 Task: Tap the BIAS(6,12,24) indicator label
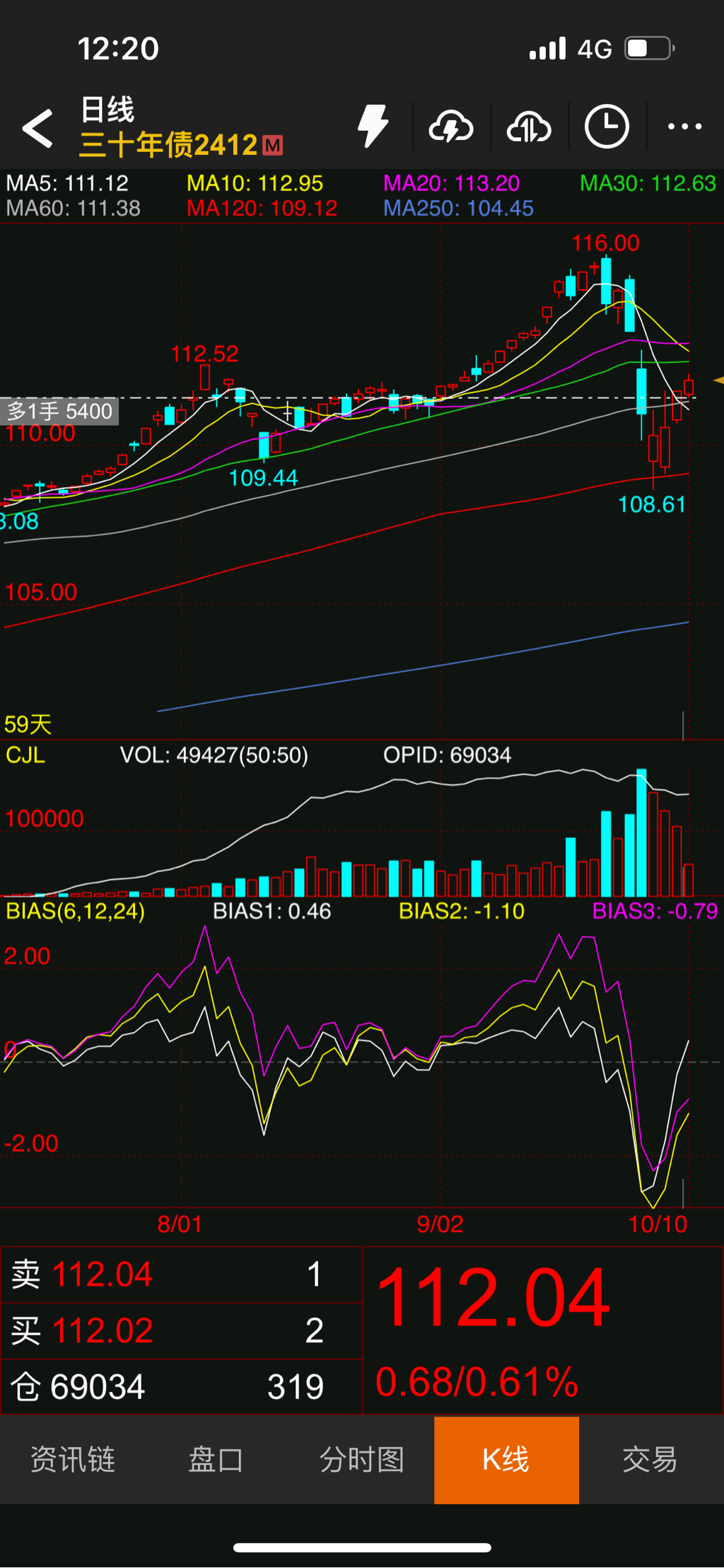pyautogui.click(x=75, y=911)
